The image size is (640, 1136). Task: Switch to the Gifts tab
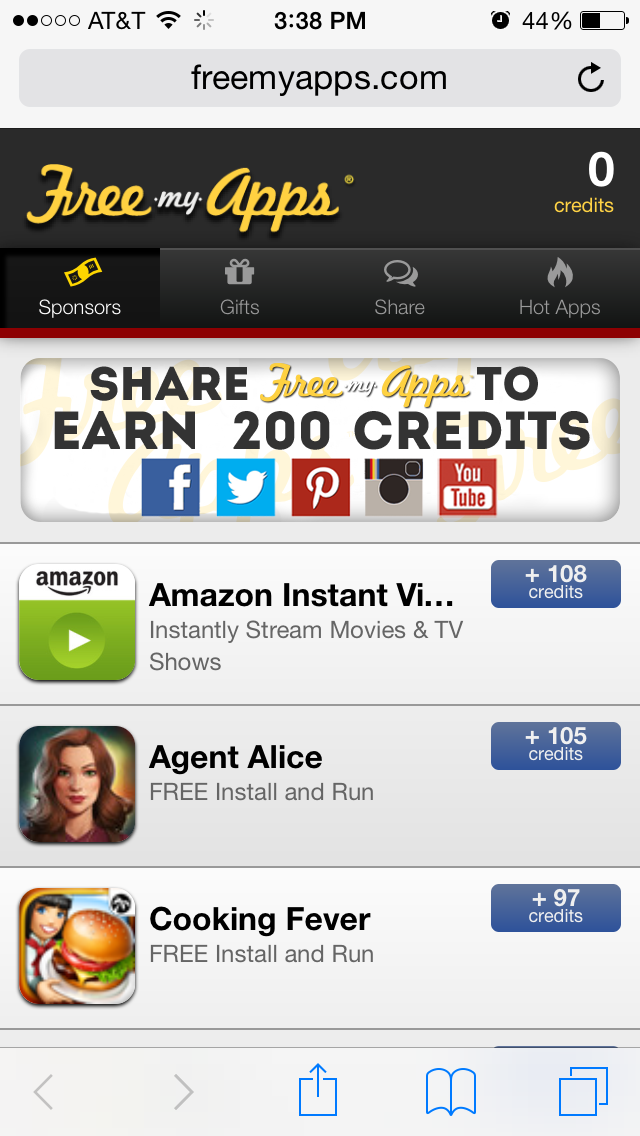pos(239,288)
